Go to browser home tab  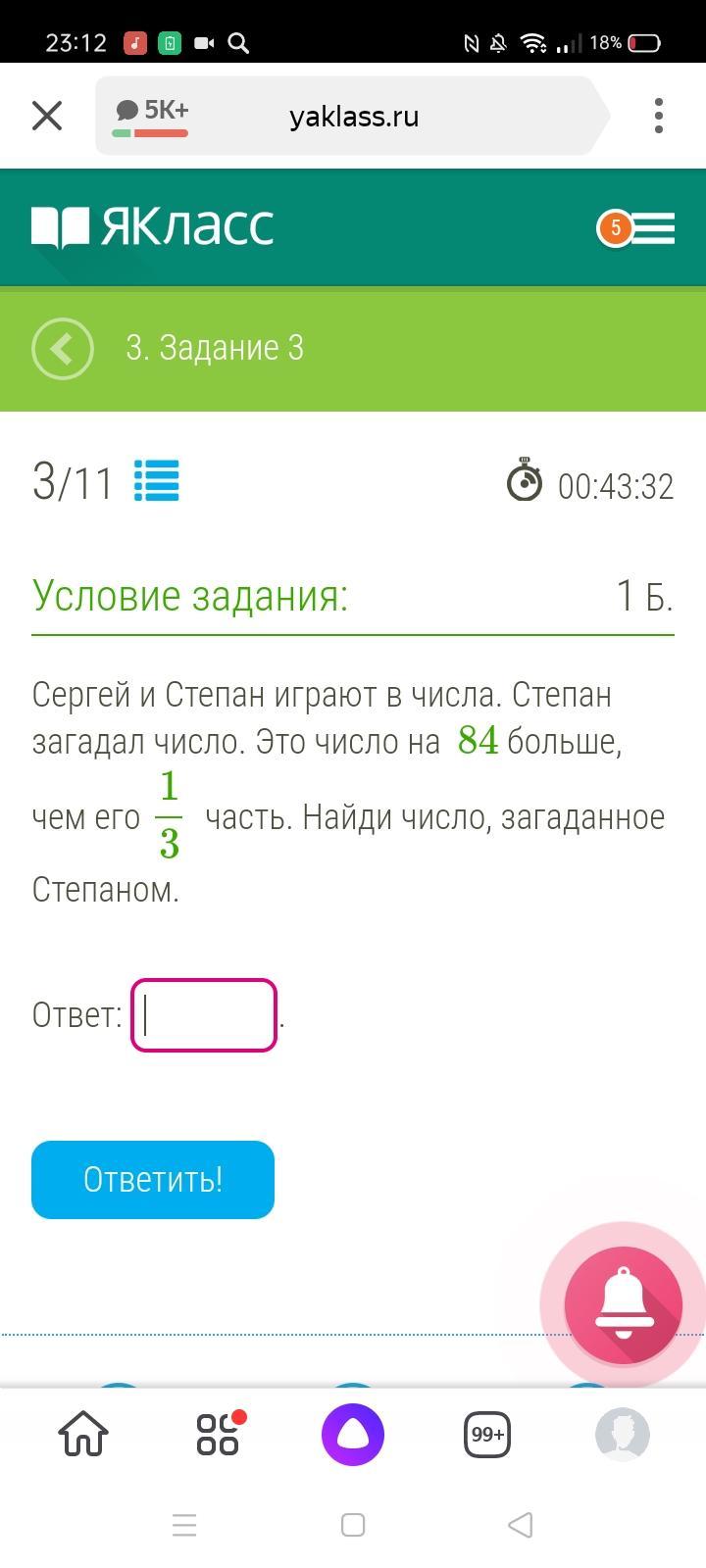[x=83, y=1434]
